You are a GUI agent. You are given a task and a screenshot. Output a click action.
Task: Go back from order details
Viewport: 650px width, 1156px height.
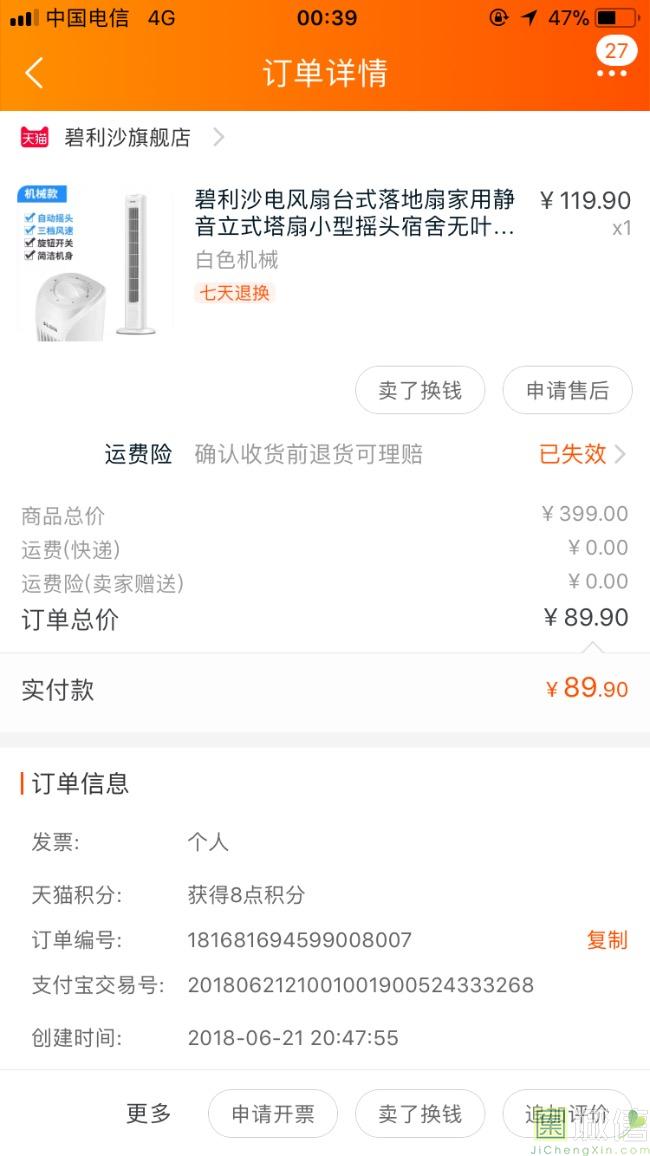click(x=34, y=73)
